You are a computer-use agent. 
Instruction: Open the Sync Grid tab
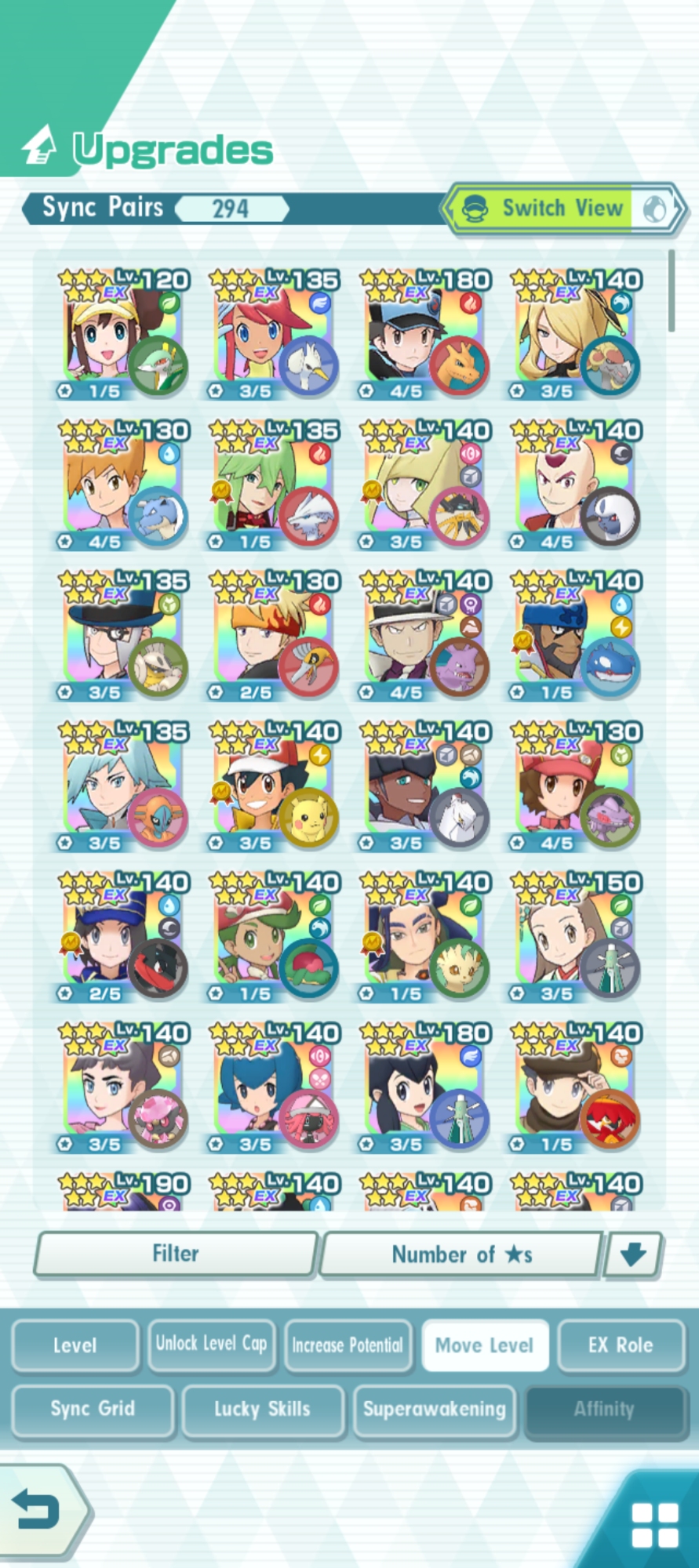pos(93,1409)
